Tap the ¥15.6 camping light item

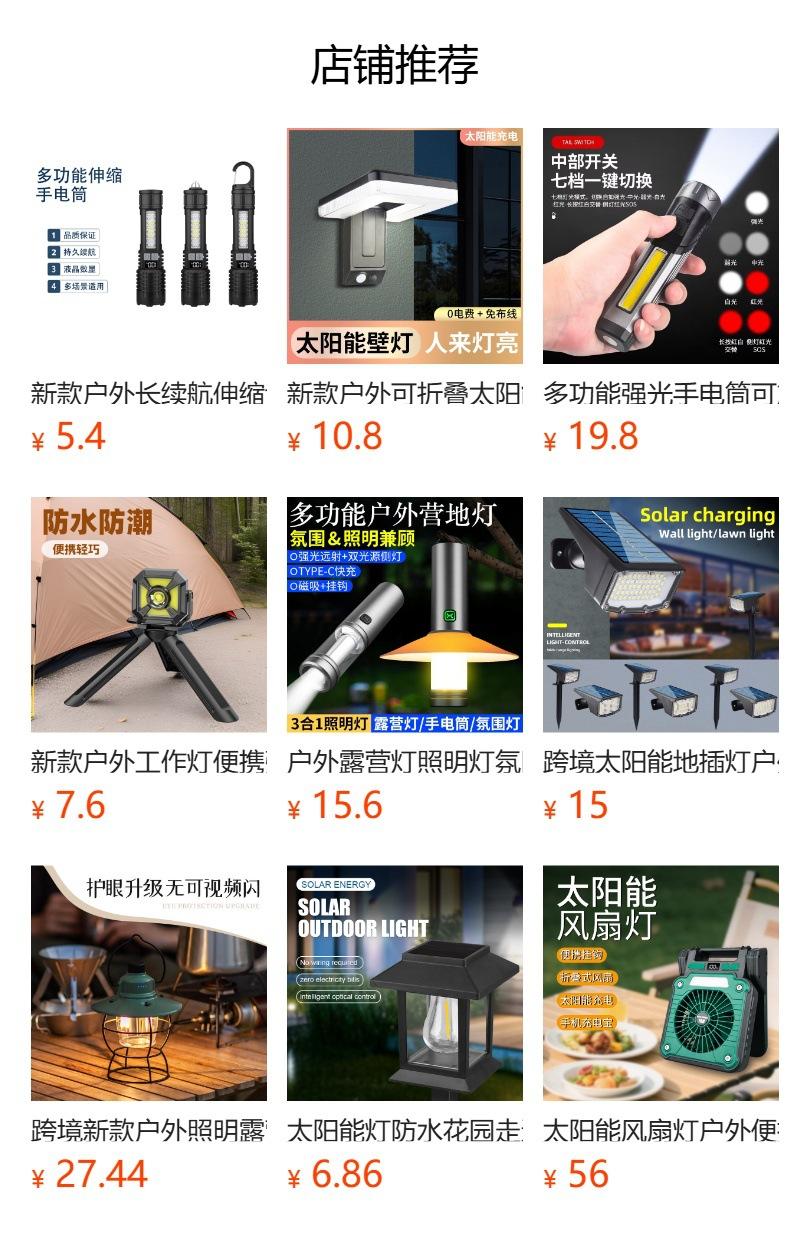pos(404,614)
